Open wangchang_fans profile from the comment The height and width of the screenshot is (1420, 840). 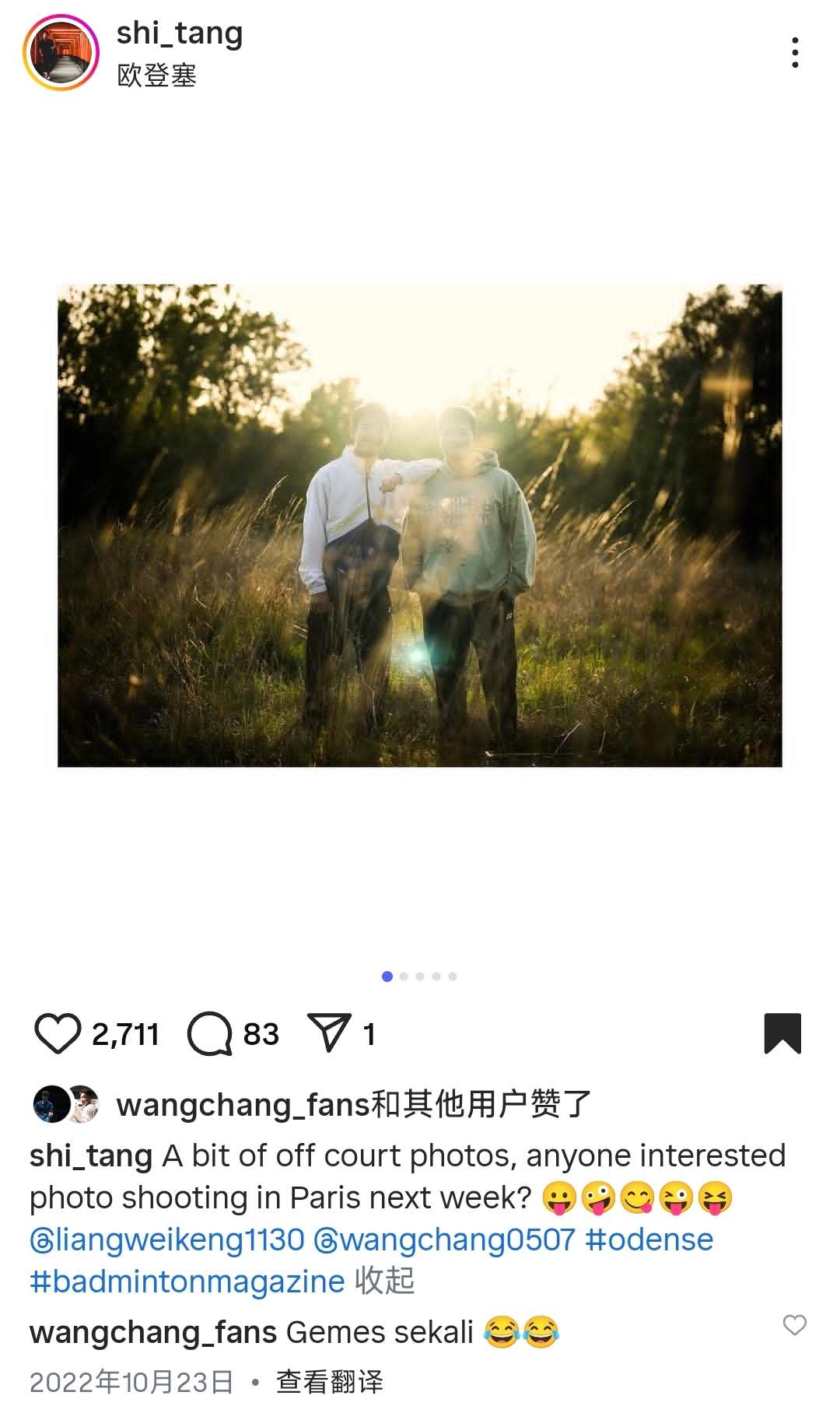(153, 1332)
